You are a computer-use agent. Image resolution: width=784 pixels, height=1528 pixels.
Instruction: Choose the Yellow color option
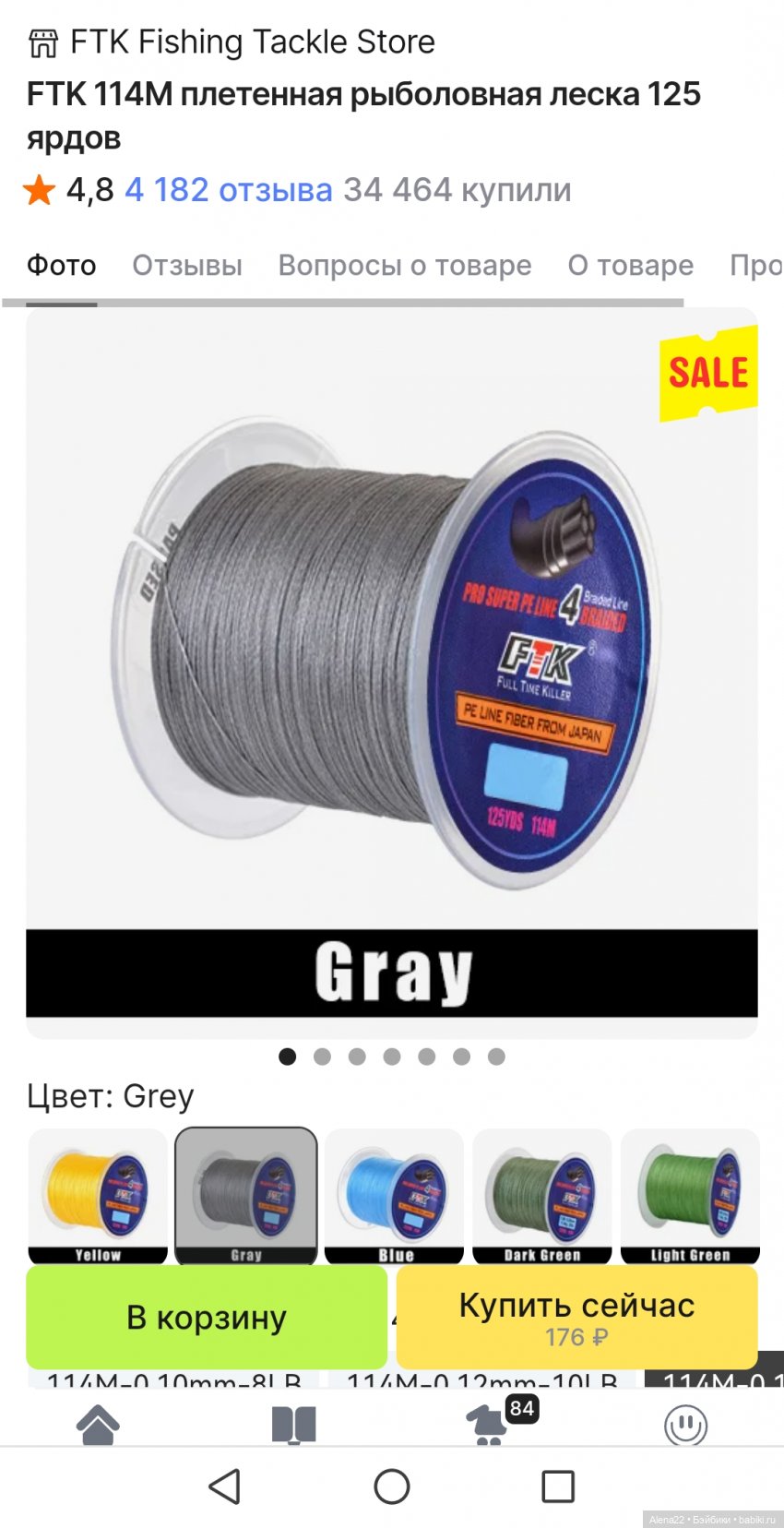pos(98,1195)
